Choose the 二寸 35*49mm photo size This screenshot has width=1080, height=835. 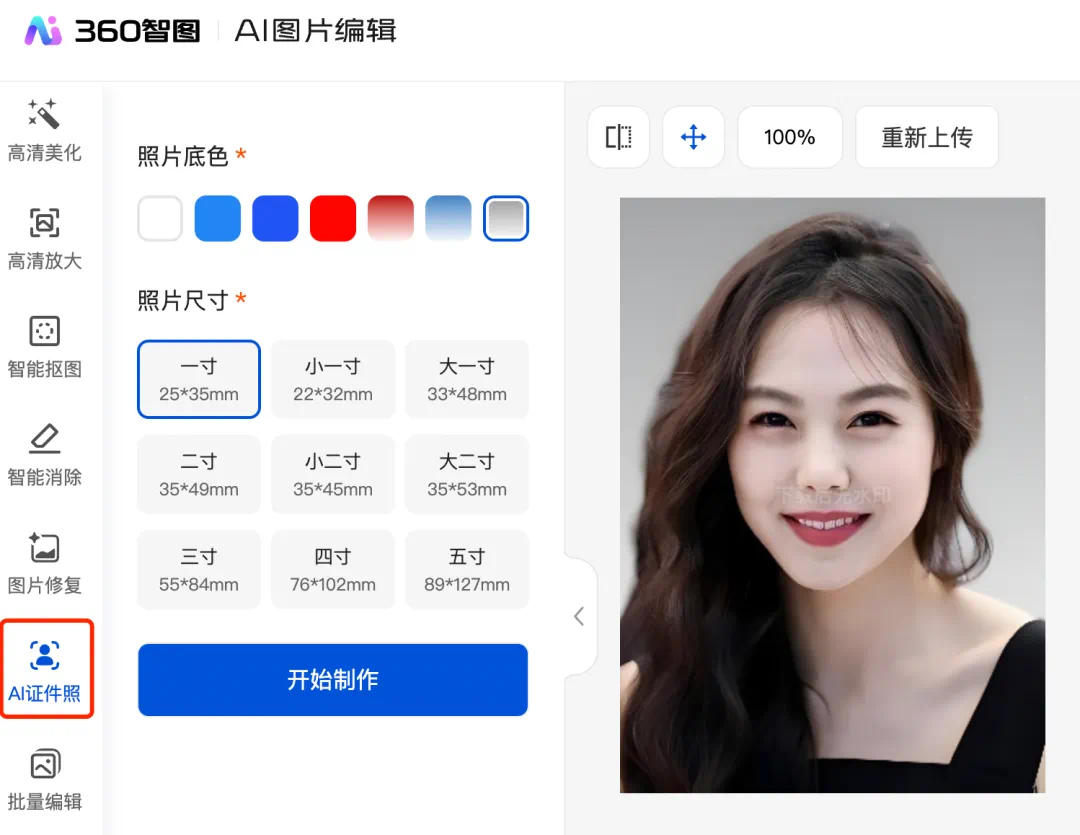(199, 474)
